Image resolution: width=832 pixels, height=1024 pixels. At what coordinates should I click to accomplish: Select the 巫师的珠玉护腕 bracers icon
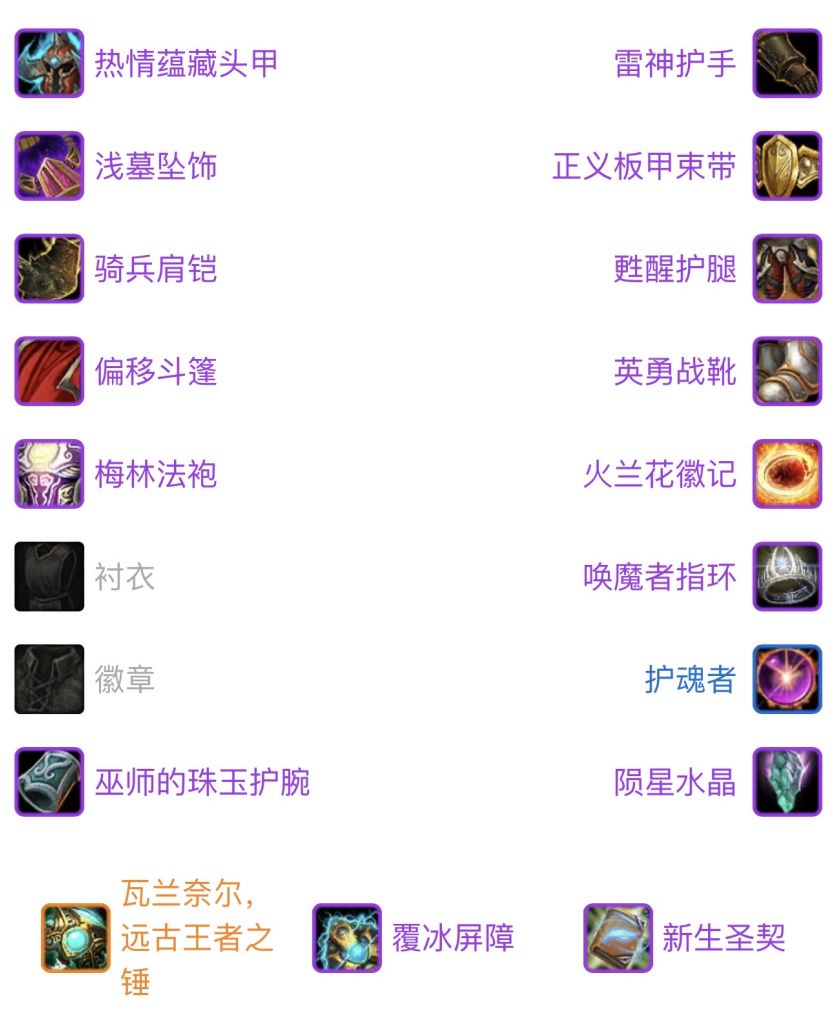(x=47, y=784)
